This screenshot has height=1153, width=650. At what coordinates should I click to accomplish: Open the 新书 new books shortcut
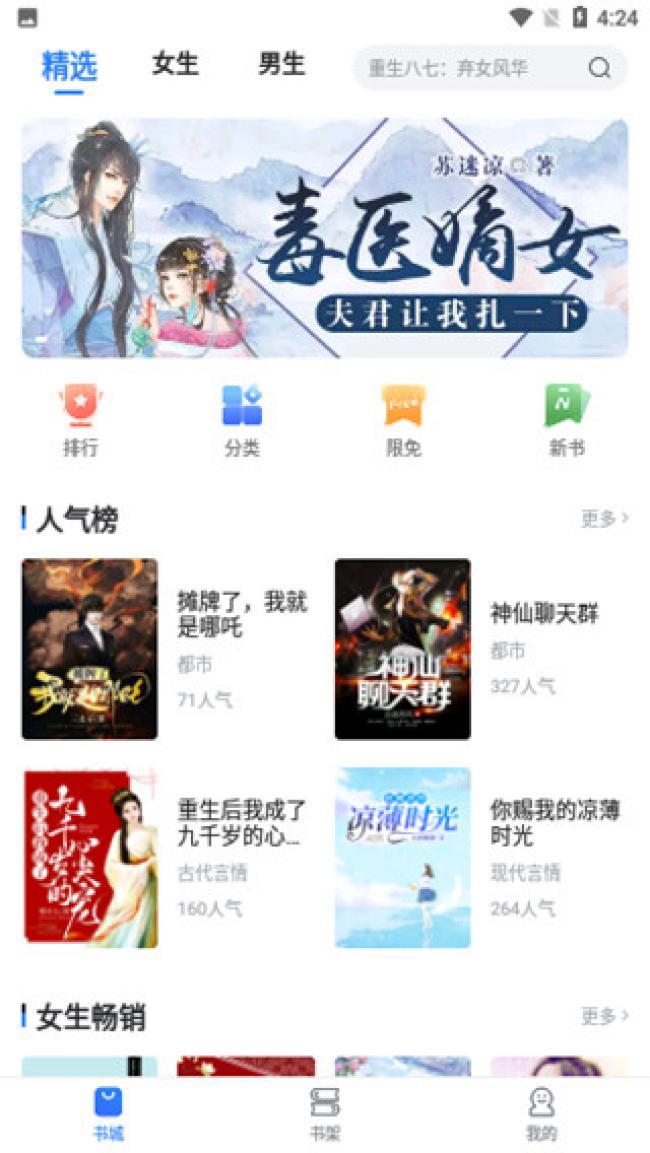point(566,421)
